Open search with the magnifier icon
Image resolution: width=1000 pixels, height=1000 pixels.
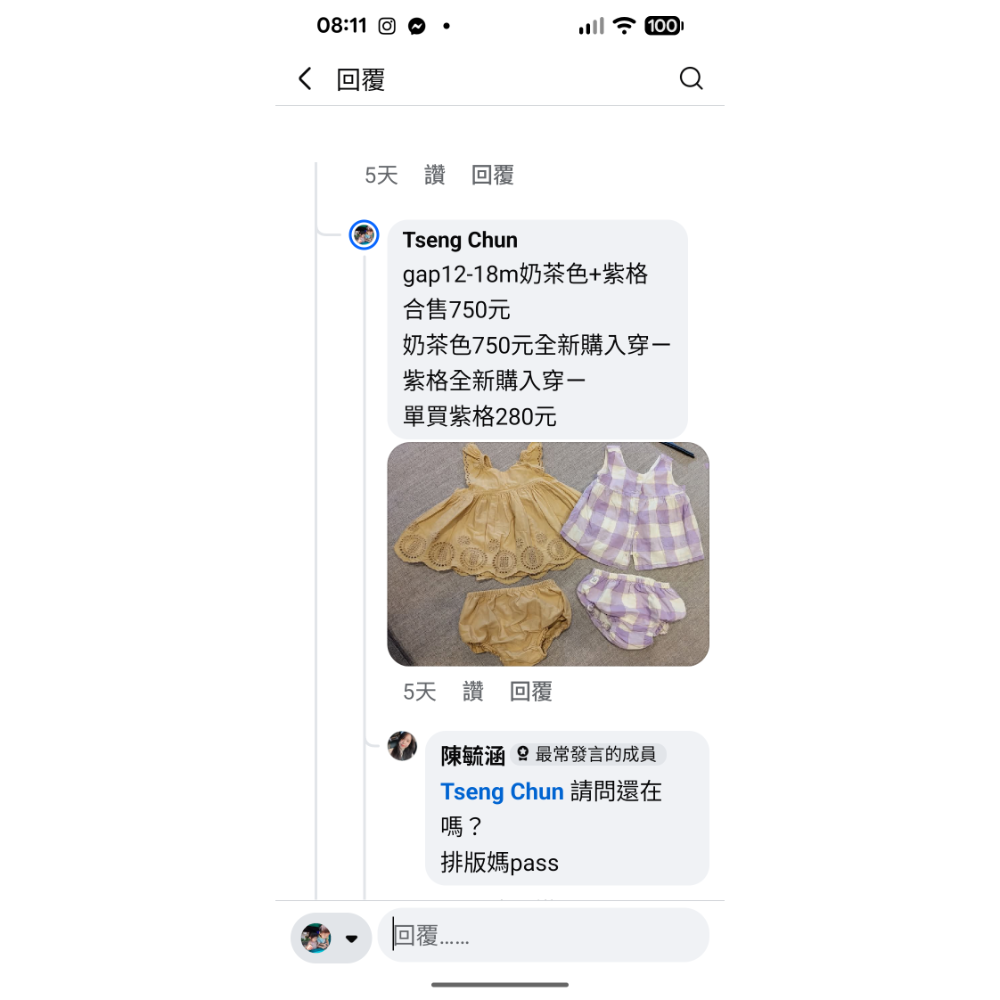691,79
